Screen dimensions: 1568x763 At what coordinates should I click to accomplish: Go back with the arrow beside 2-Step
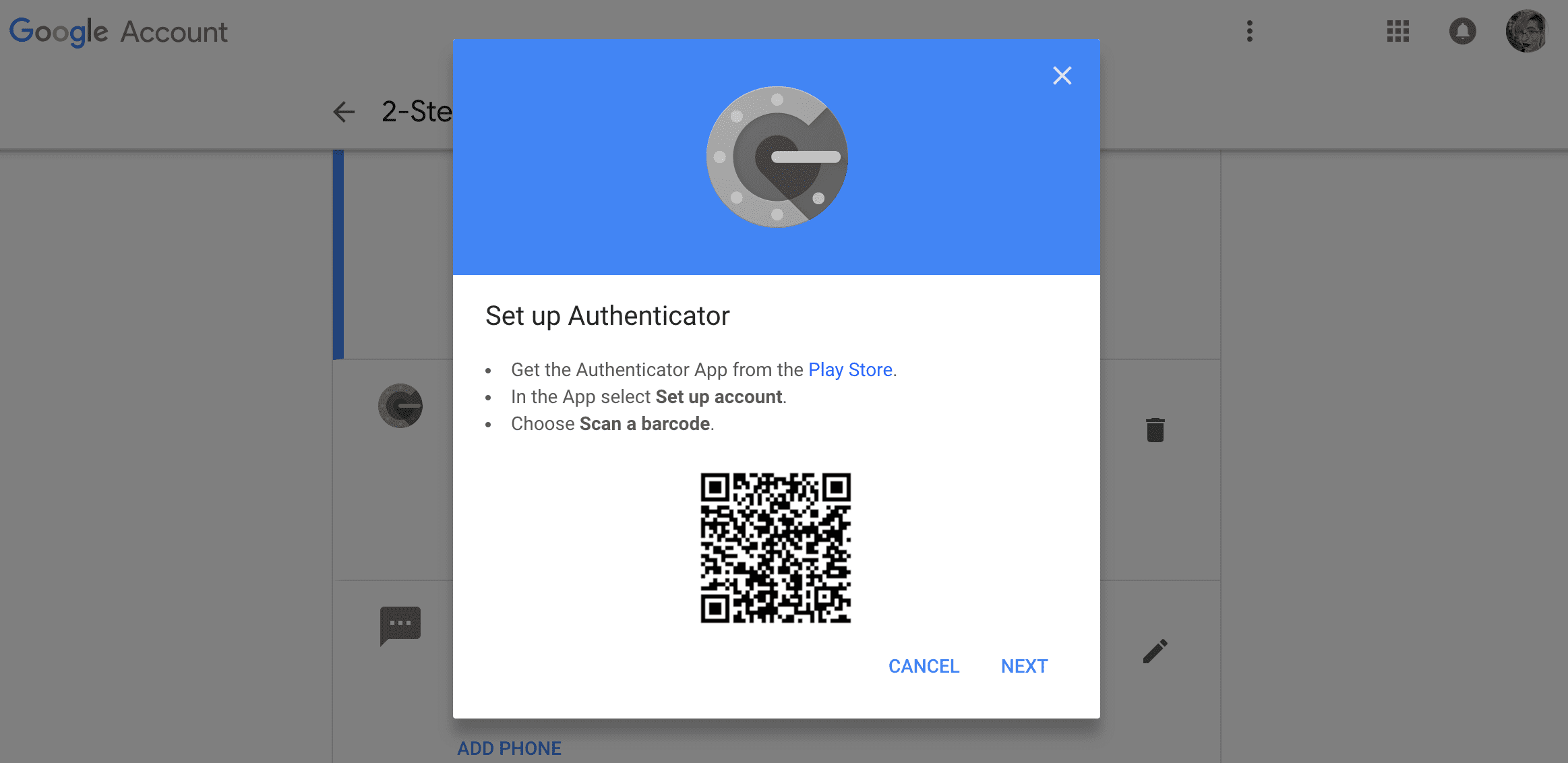coord(344,111)
